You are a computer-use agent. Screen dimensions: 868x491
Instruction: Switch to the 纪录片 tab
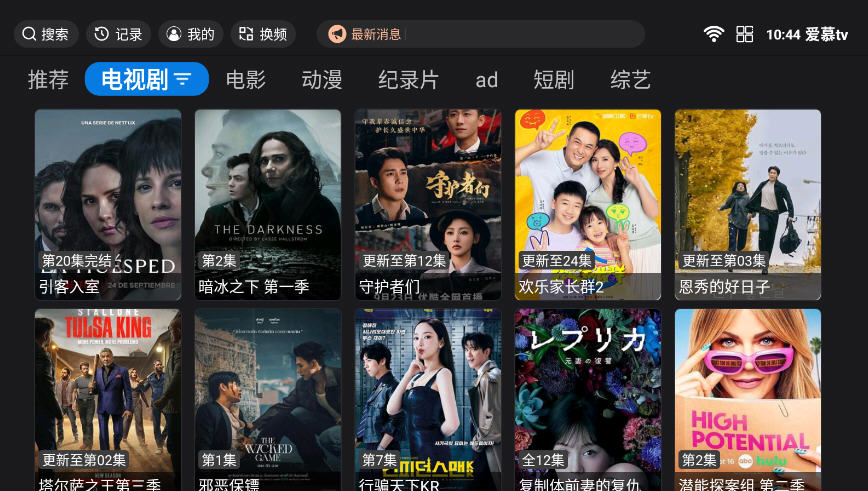click(x=408, y=80)
